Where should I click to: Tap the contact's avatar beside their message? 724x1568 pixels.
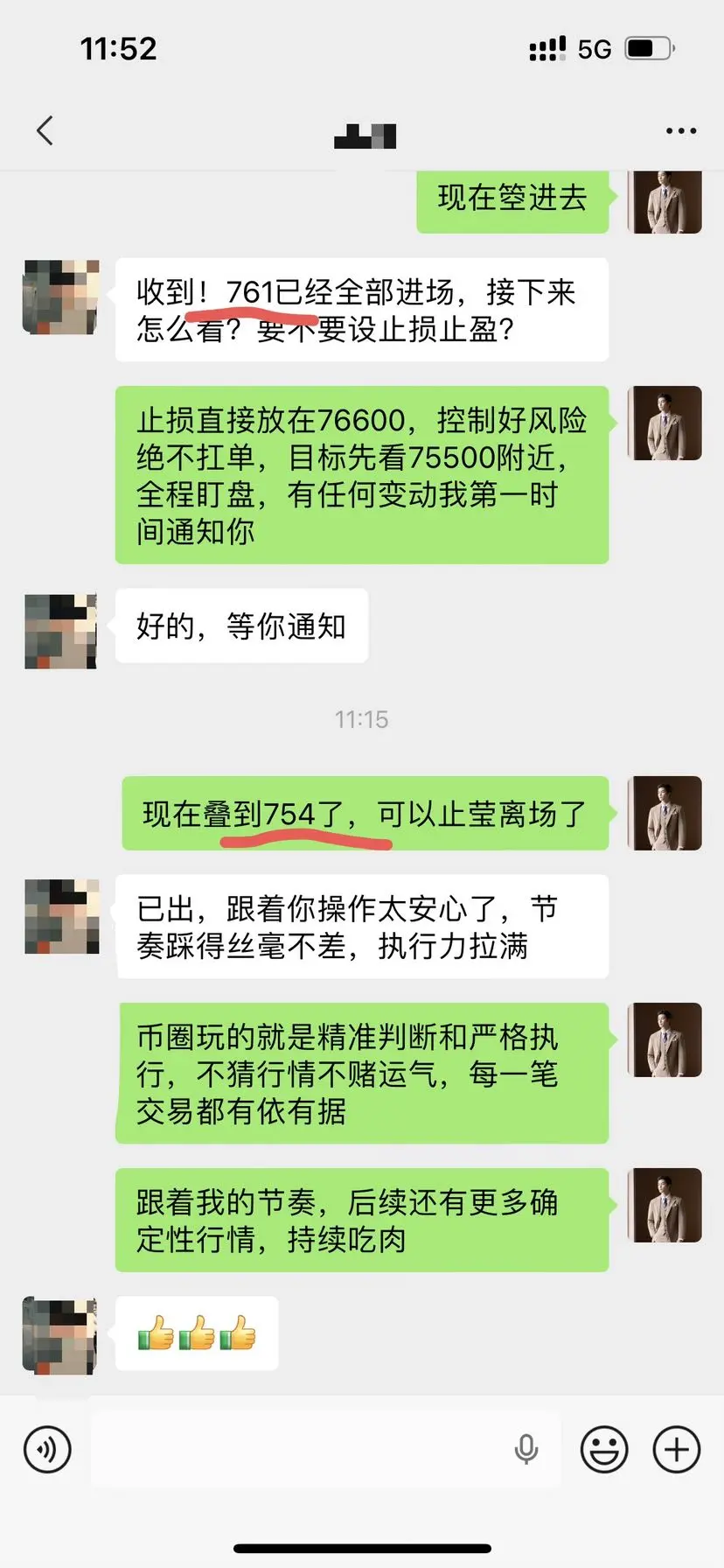pos(59,297)
